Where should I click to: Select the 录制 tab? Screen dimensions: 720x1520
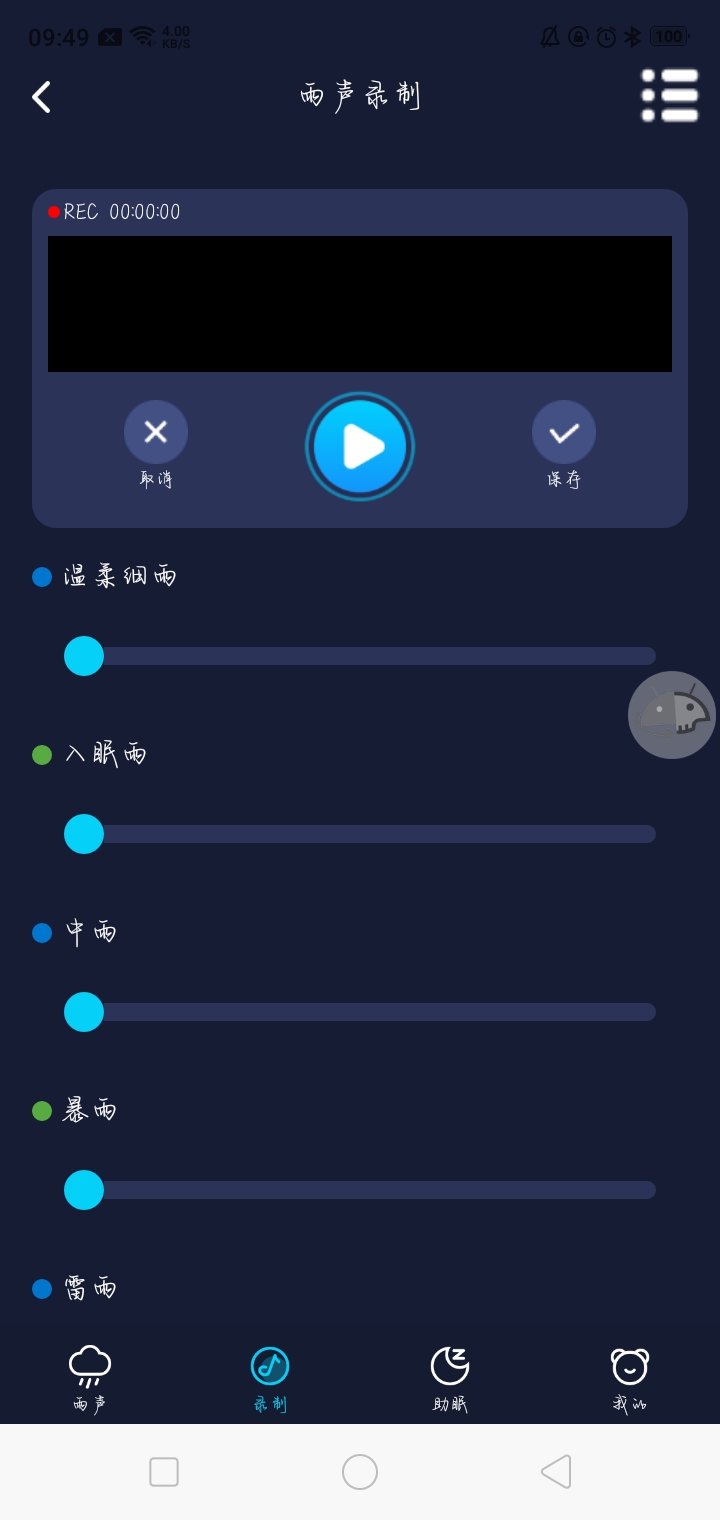pos(270,1378)
